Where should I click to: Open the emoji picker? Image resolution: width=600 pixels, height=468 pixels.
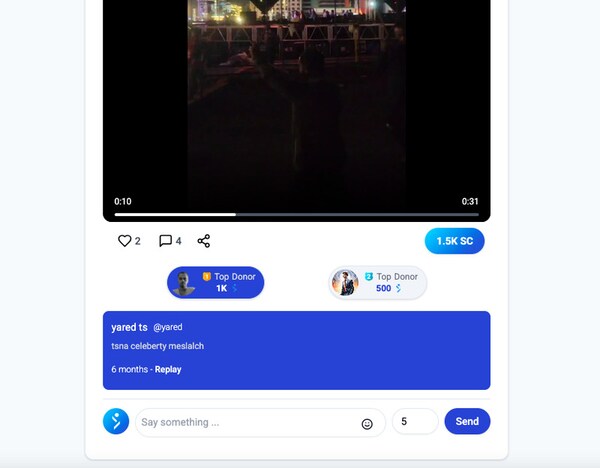(367, 423)
